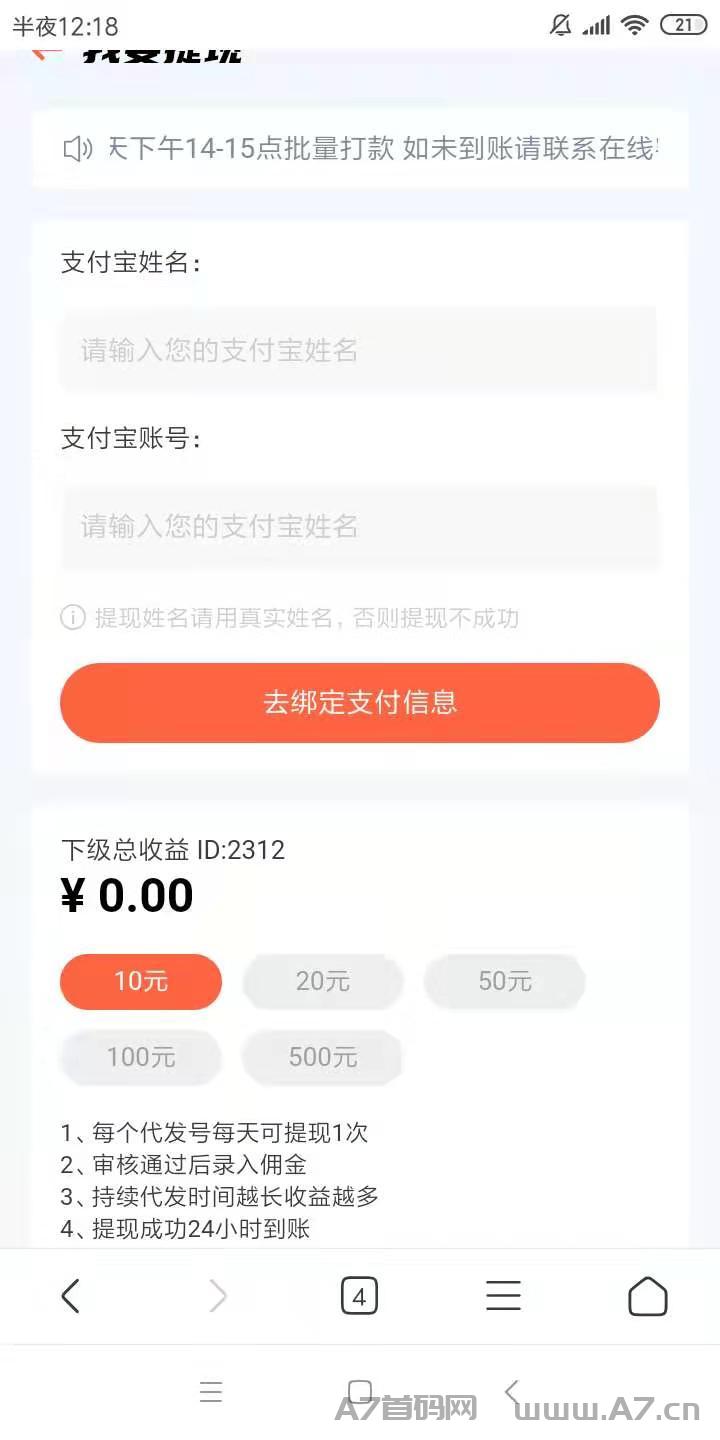The width and height of the screenshot is (720, 1440).
Task: Open the browser tabs counter showing 4
Action: pos(359,1297)
